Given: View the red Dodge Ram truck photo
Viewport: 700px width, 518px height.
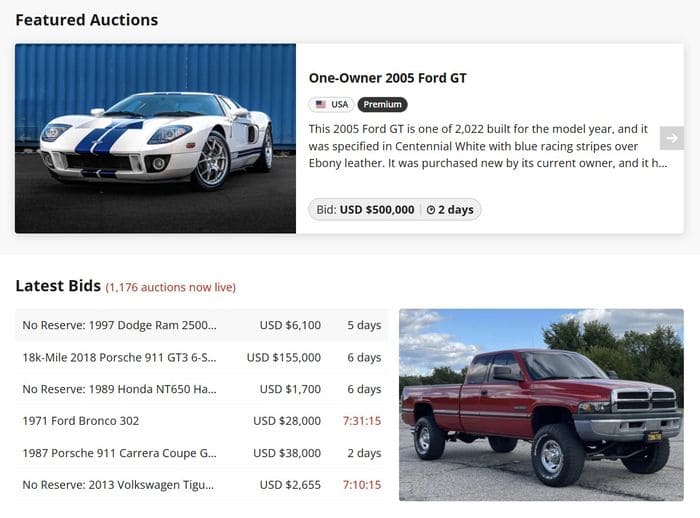Looking at the screenshot, I should 541,404.
